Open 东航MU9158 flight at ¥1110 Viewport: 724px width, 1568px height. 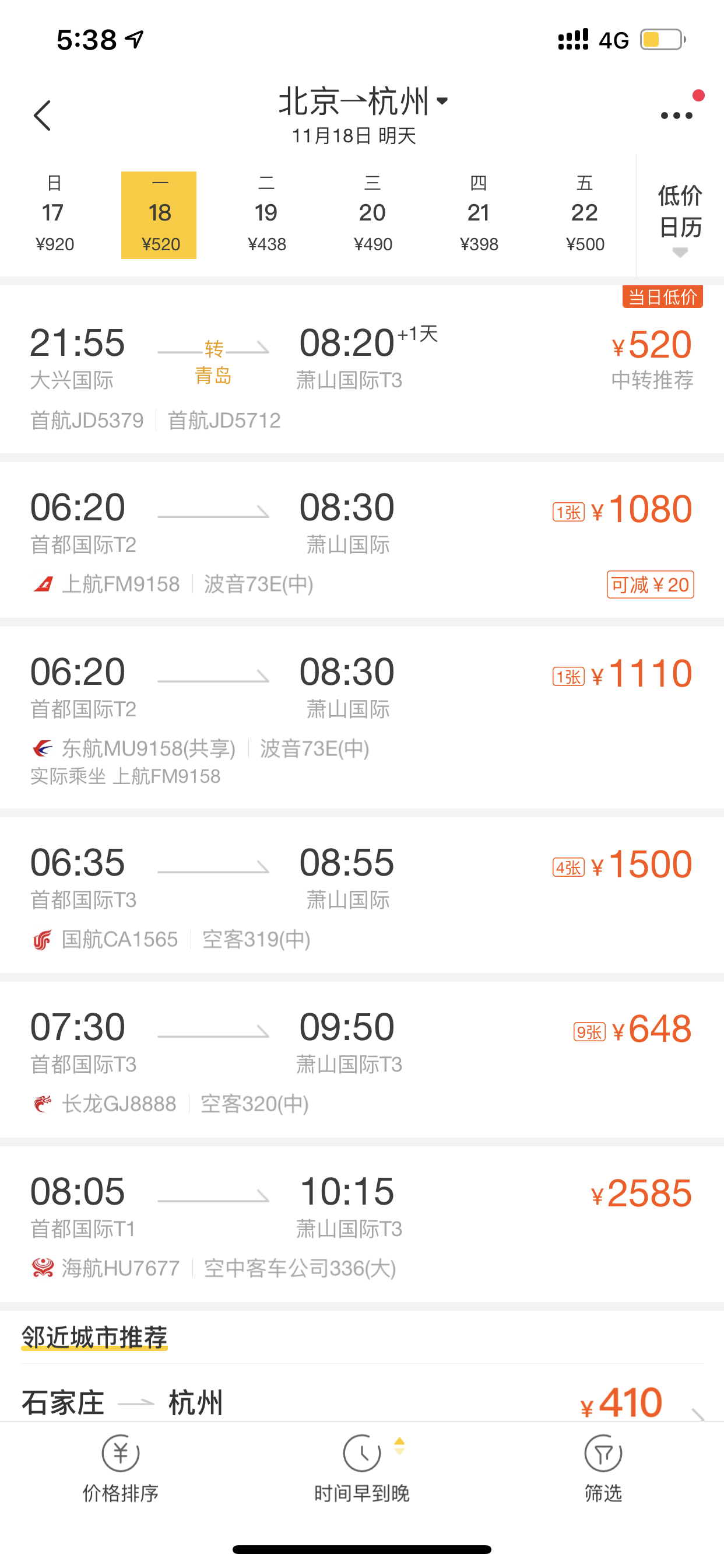click(x=362, y=717)
